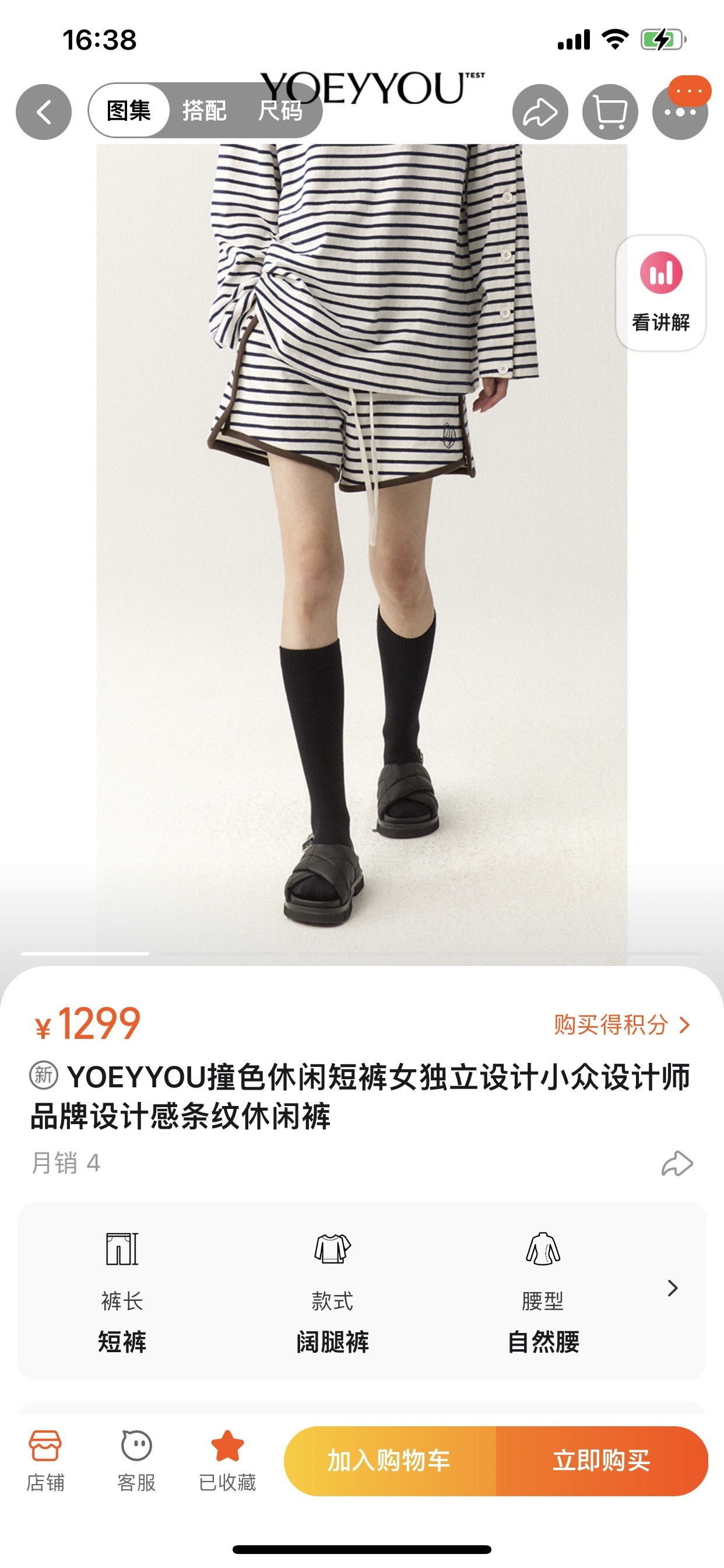Expand the product attributes chevron
The image size is (724, 1568).
coord(672,1288)
